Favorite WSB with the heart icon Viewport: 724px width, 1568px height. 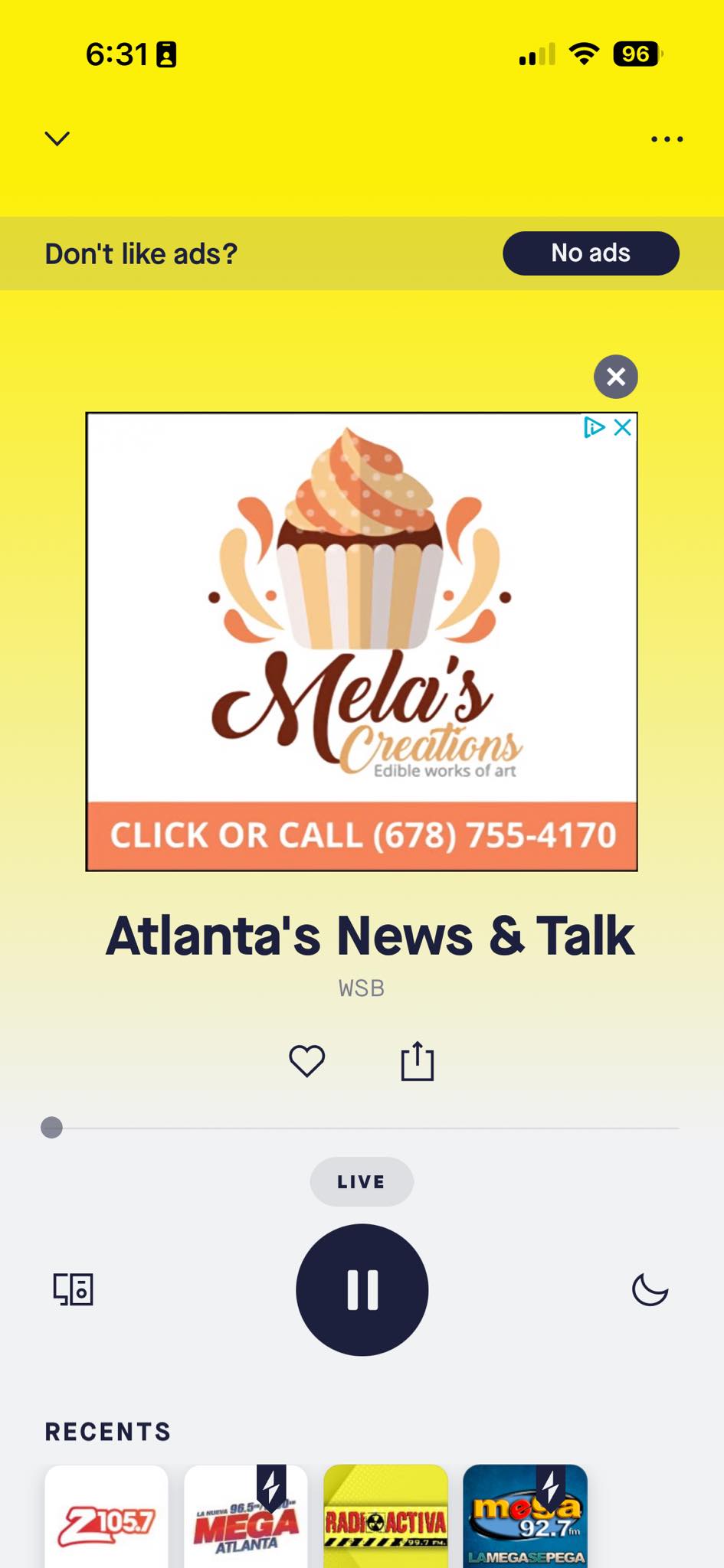point(307,1061)
